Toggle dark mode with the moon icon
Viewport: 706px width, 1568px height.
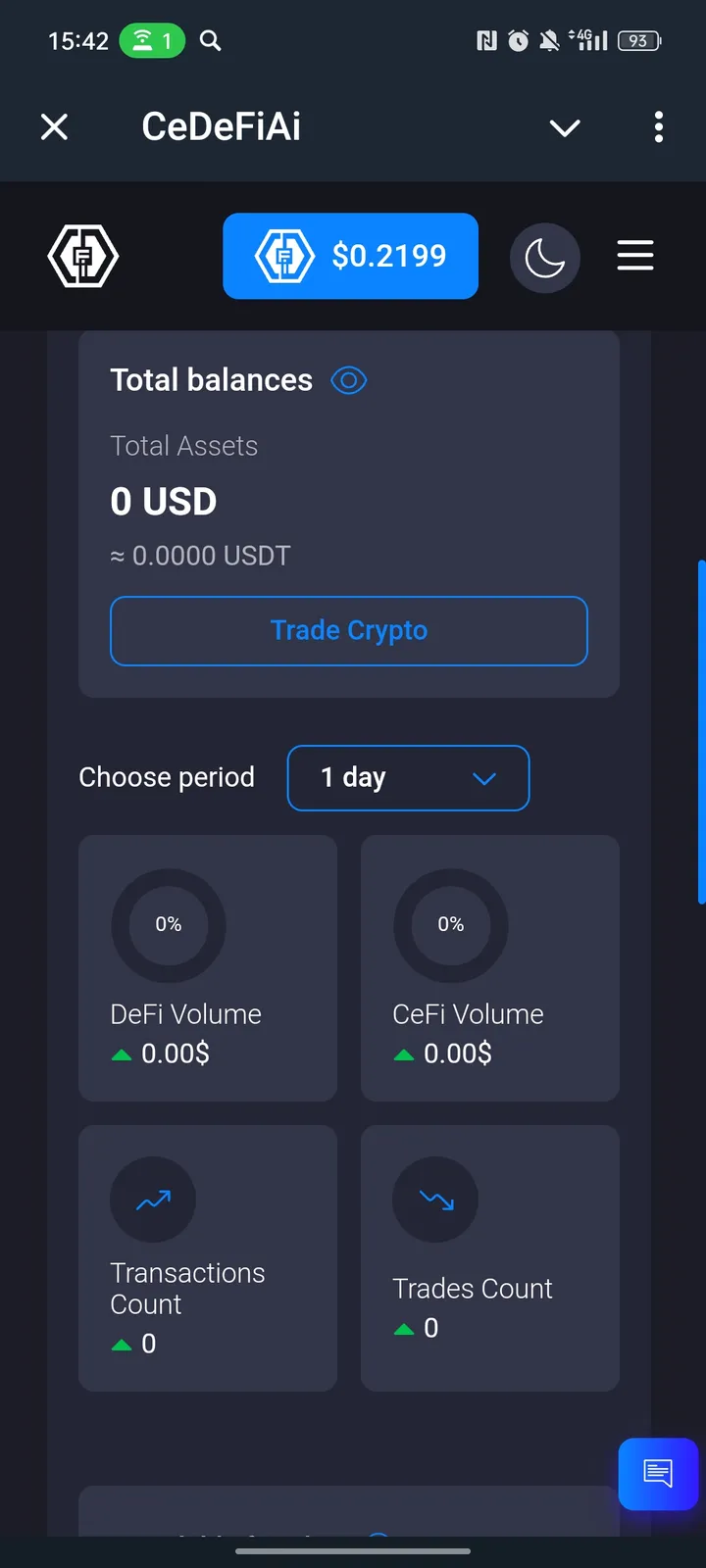point(545,257)
